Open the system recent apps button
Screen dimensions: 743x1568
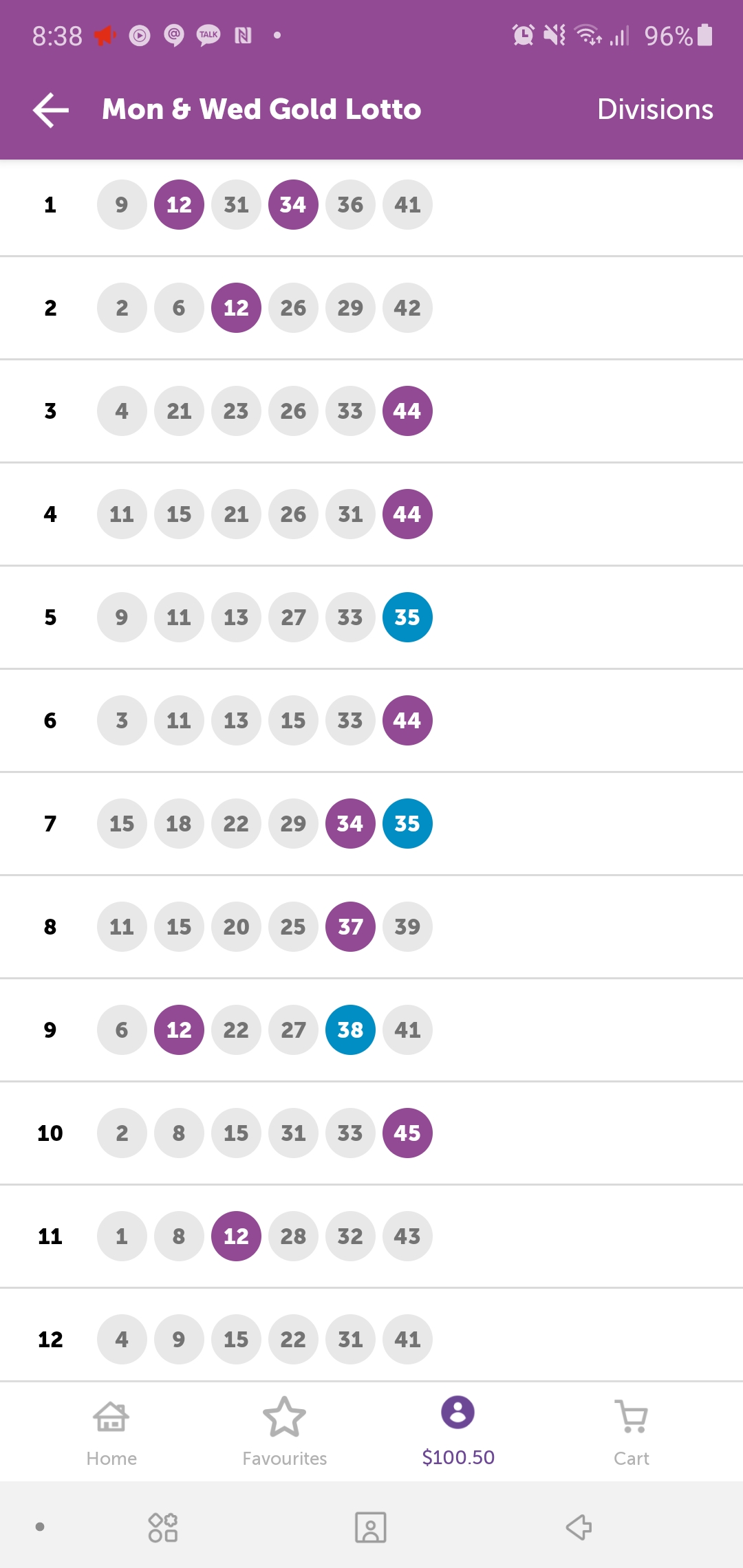pos(163,1527)
